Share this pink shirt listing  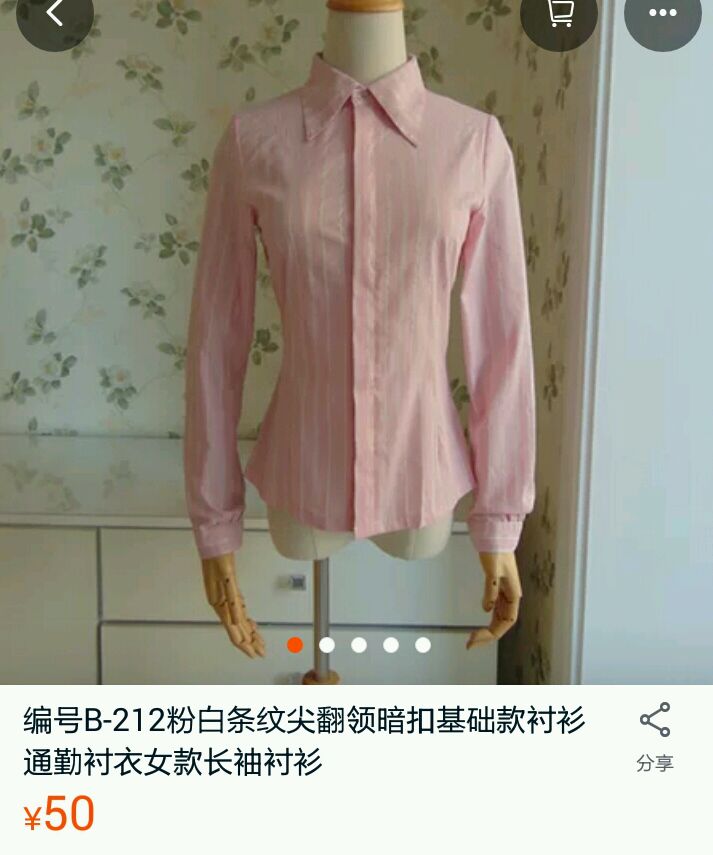coord(655,737)
